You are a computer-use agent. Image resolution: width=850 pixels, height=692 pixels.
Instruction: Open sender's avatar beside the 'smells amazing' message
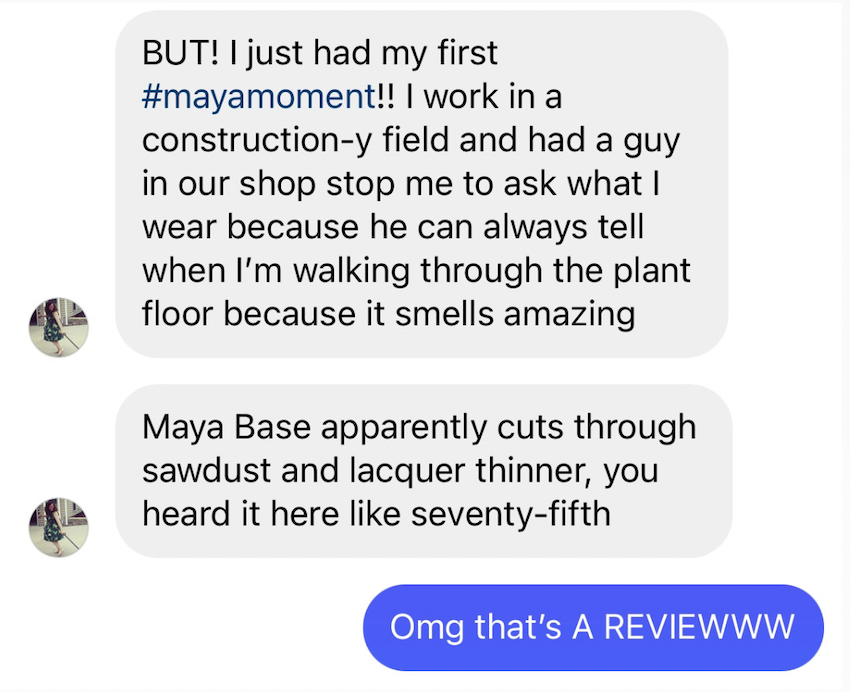point(59,327)
